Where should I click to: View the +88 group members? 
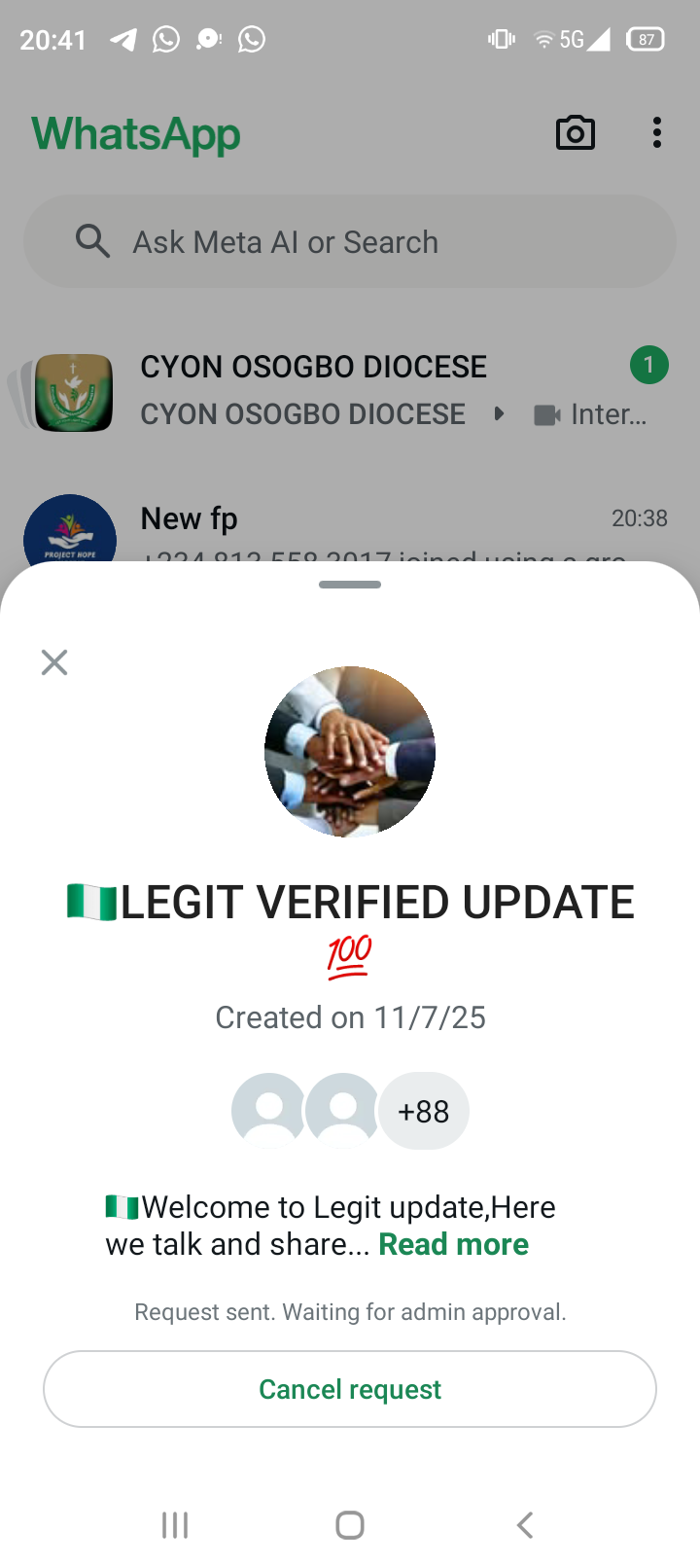click(x=424, y=1111)
